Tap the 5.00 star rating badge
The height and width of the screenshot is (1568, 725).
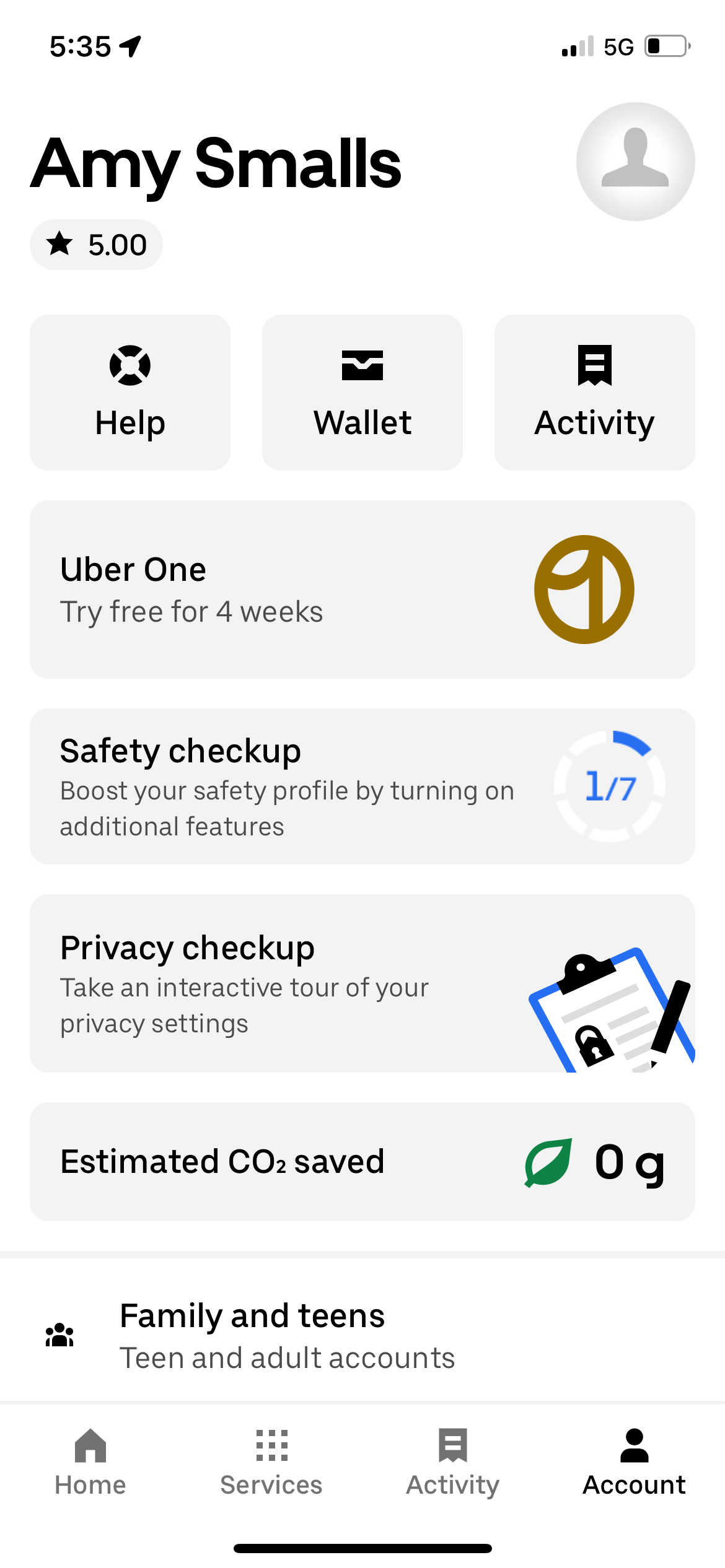coord(96,244)
